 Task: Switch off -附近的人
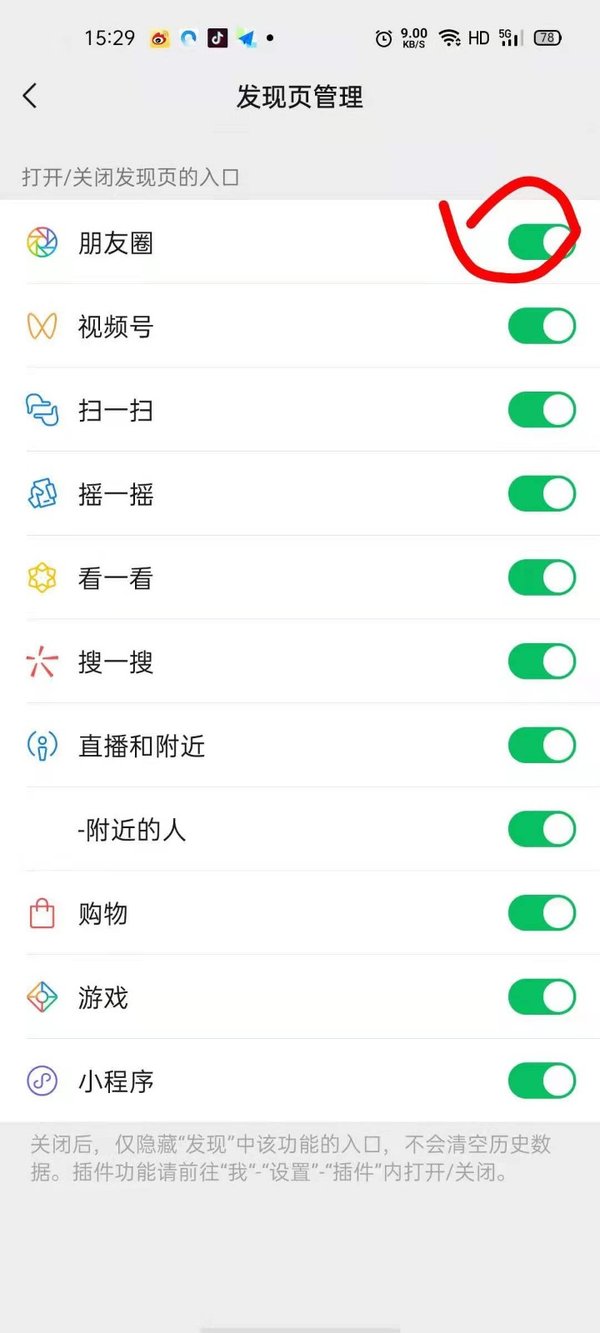click(x=541, y=829)
